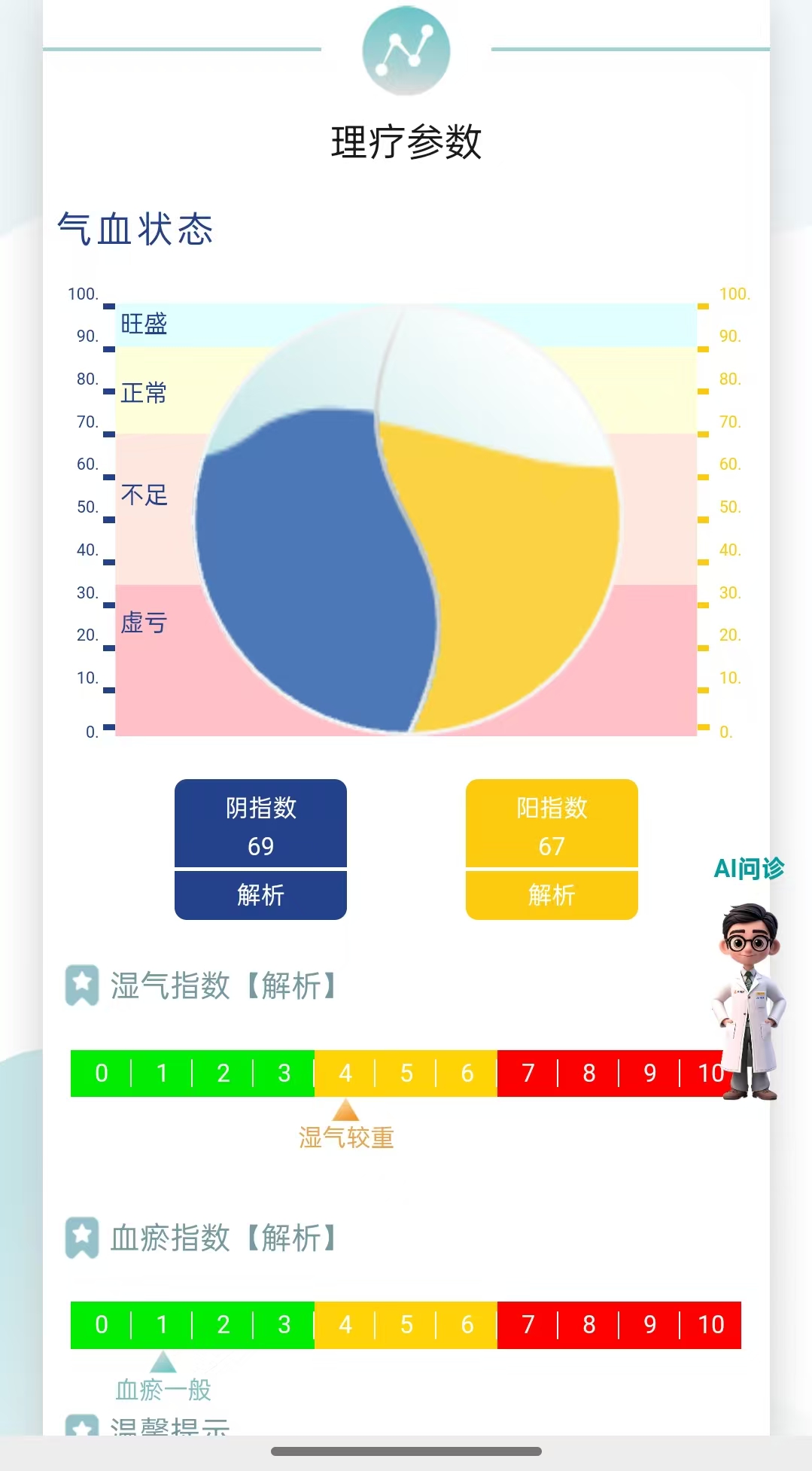Open the 解析 button under 阳指数
The image size is (812, 1471).
coord(551,895)
